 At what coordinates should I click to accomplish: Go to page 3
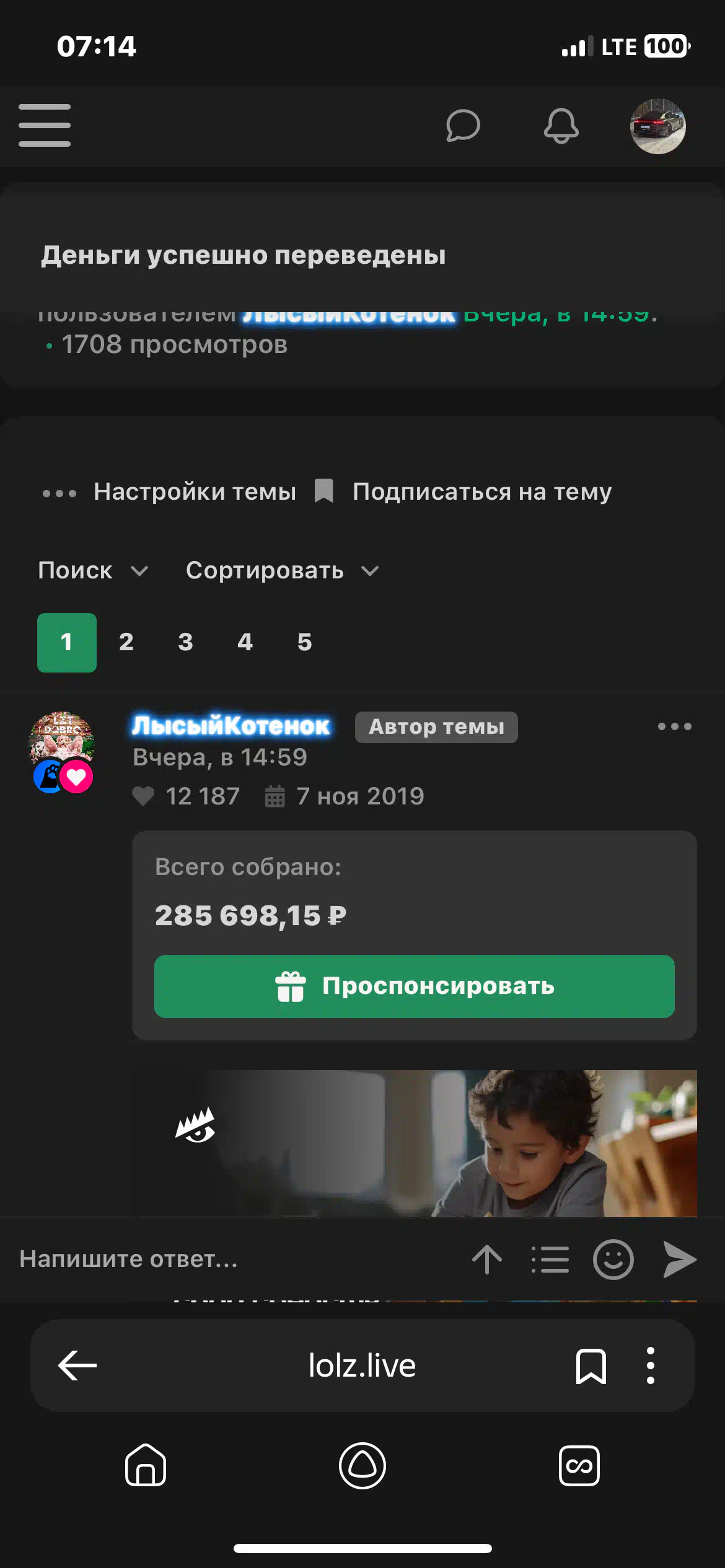pyautogui.click(x=186, y=642)
